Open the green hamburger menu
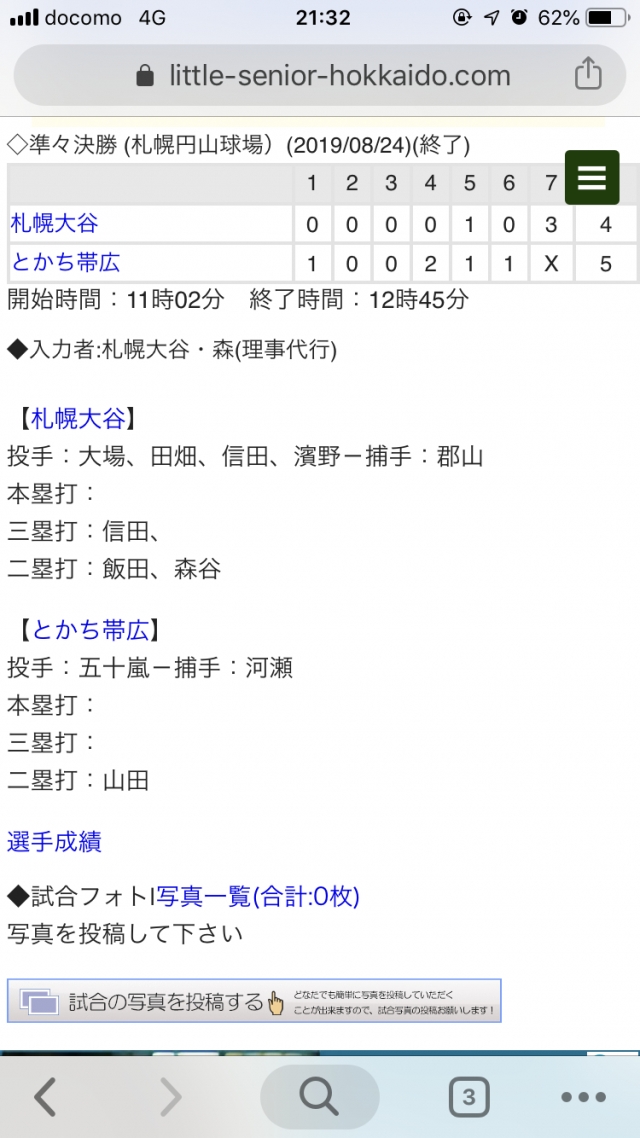The height and width of the screenshot is (1138, 640). click(592, 178)
